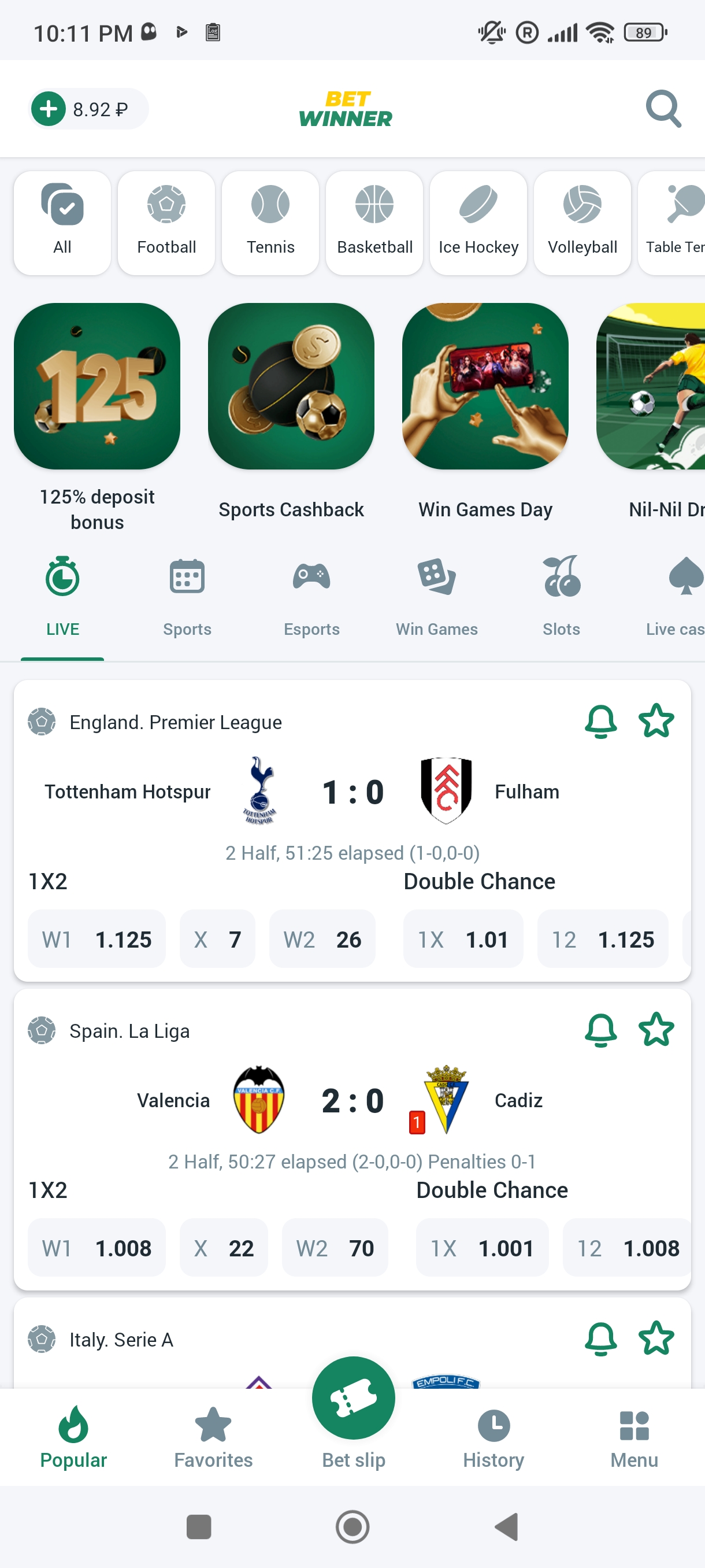View the Sports Cashback promotion
705x1568 pixels.
tap(291, 387)
